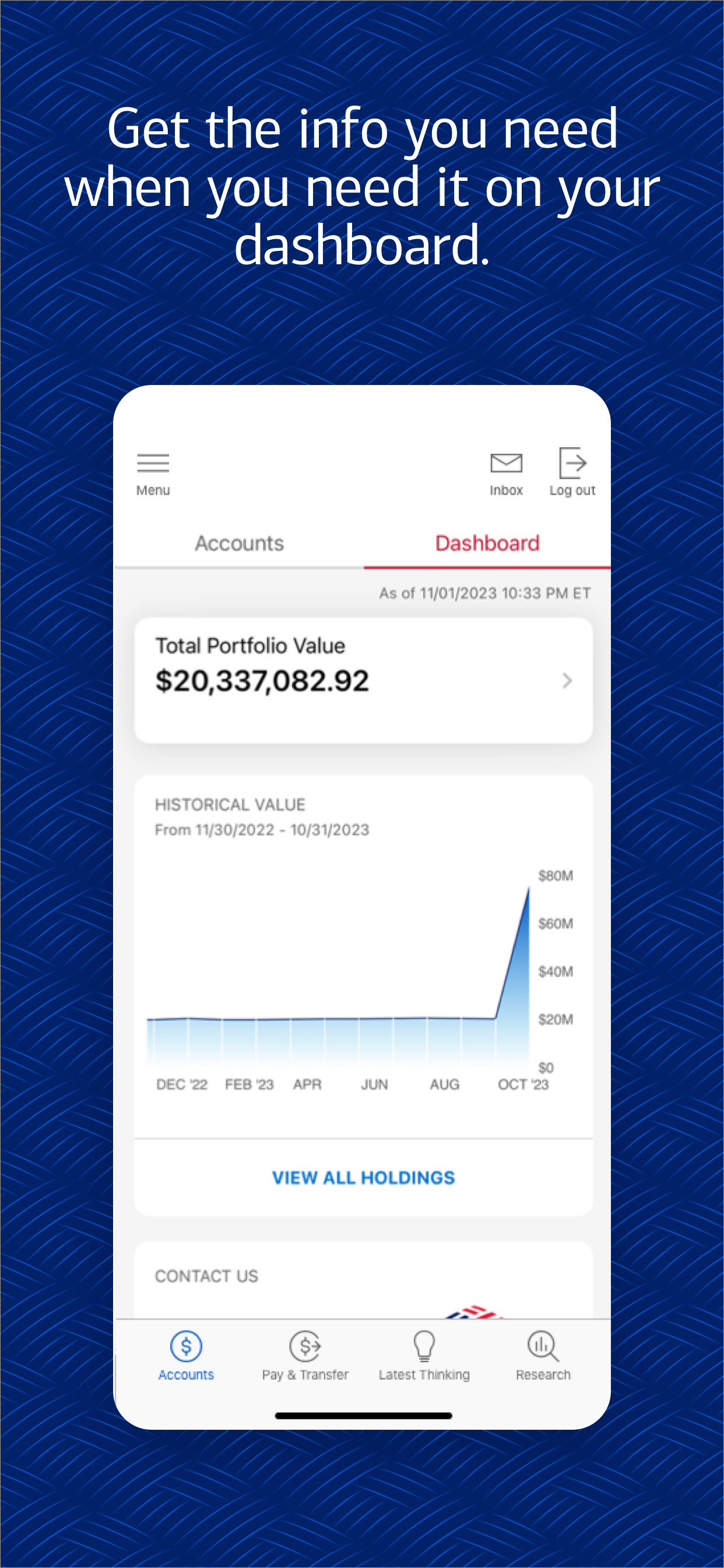The height and width of the screenshot is (1568, 724).
Task: Switch to the Accounts tab
Action: click(239, 543)
